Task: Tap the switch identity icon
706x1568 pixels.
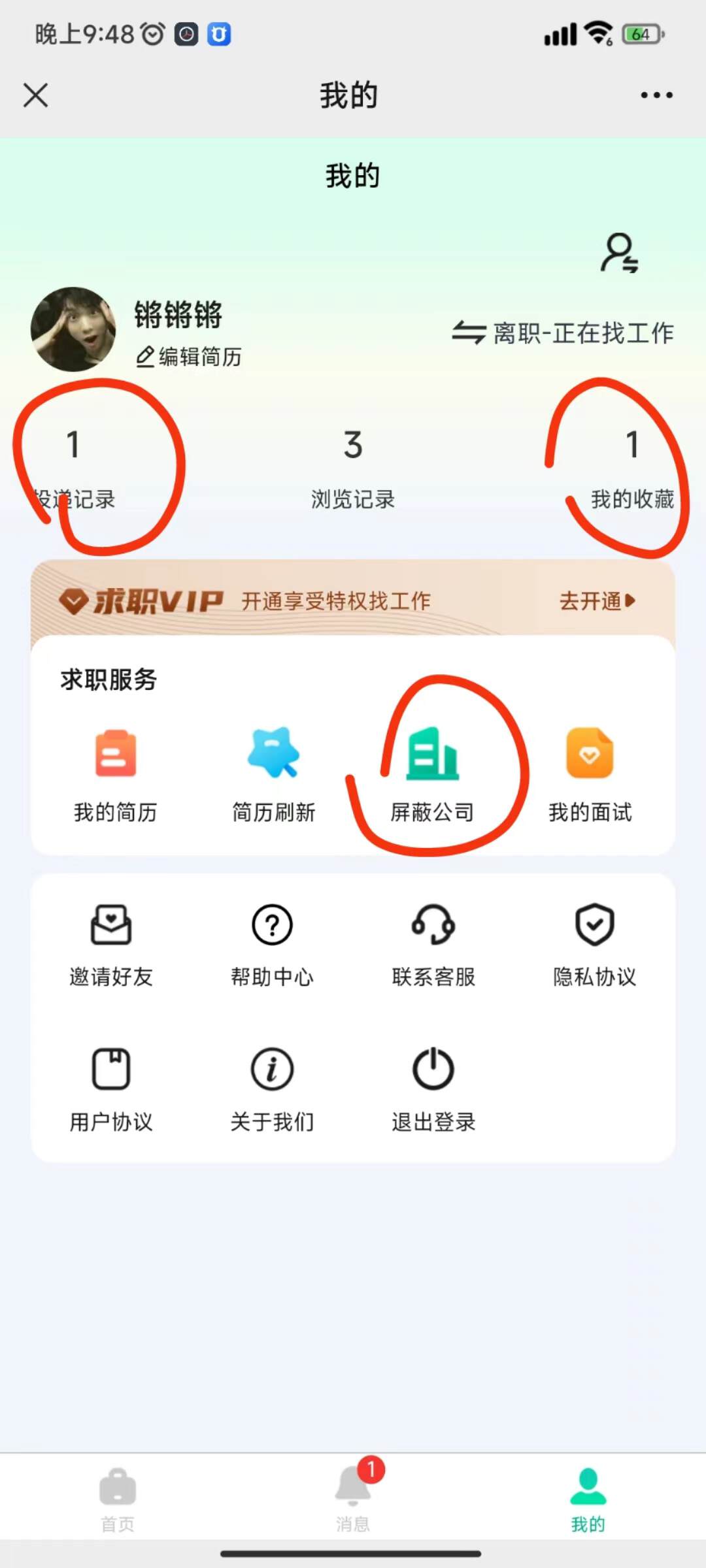Action: (x=619, y=253)
